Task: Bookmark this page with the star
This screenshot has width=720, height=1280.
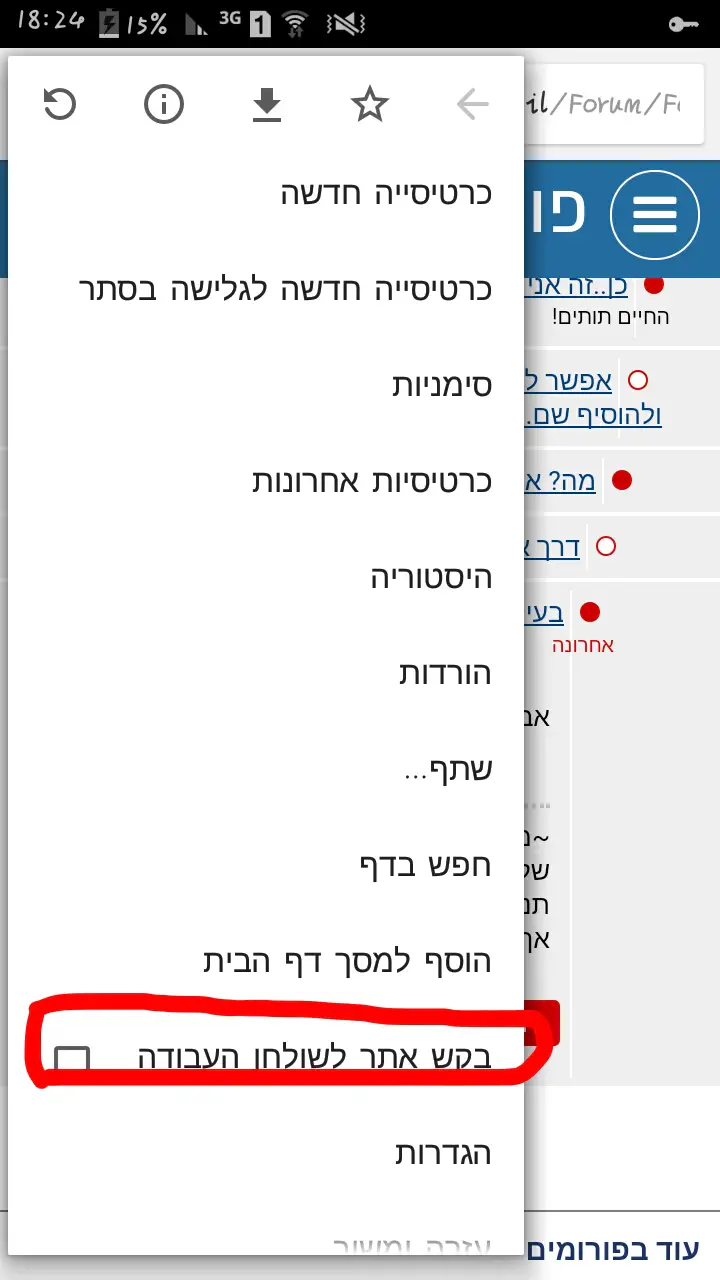Action: (x=370, y=104)
